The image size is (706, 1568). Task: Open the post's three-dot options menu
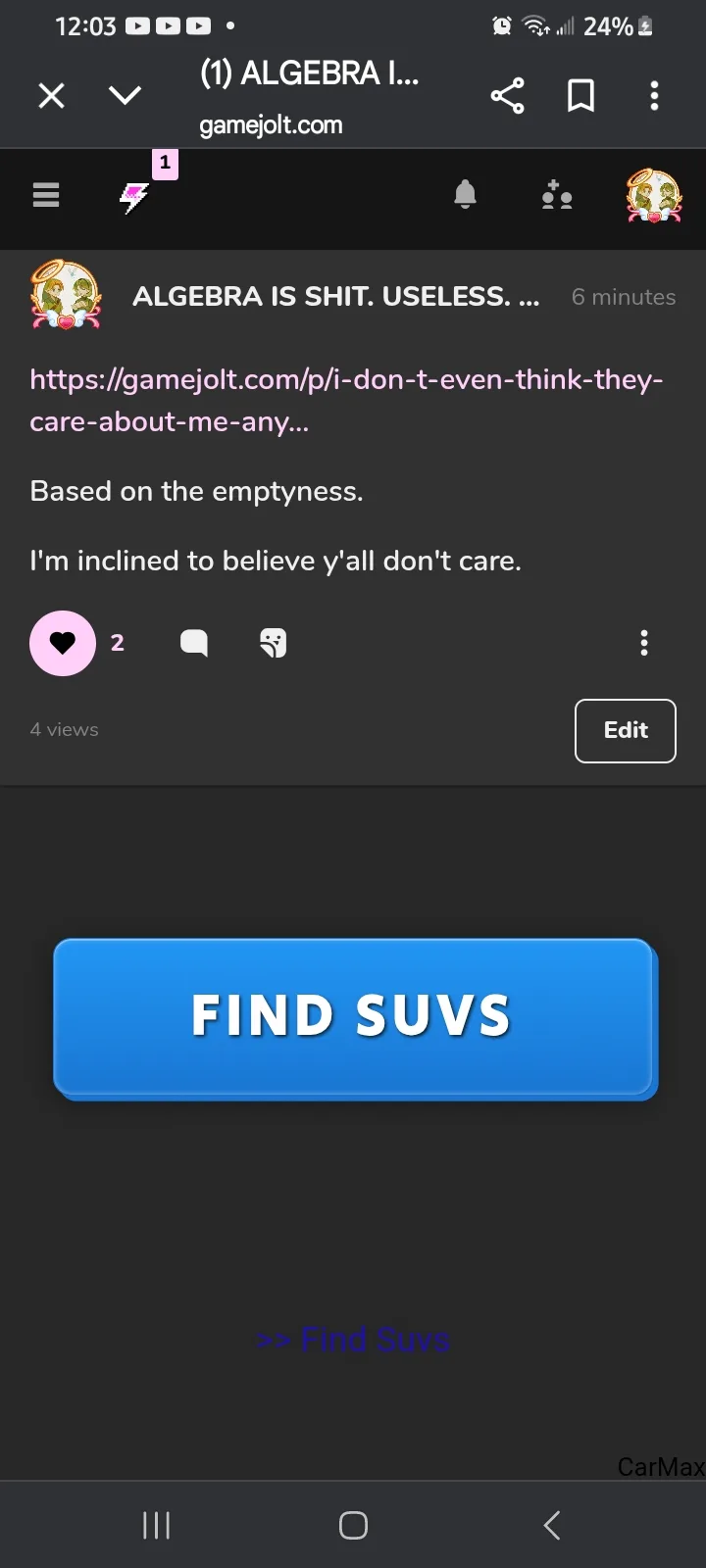[x=644, y=643]
